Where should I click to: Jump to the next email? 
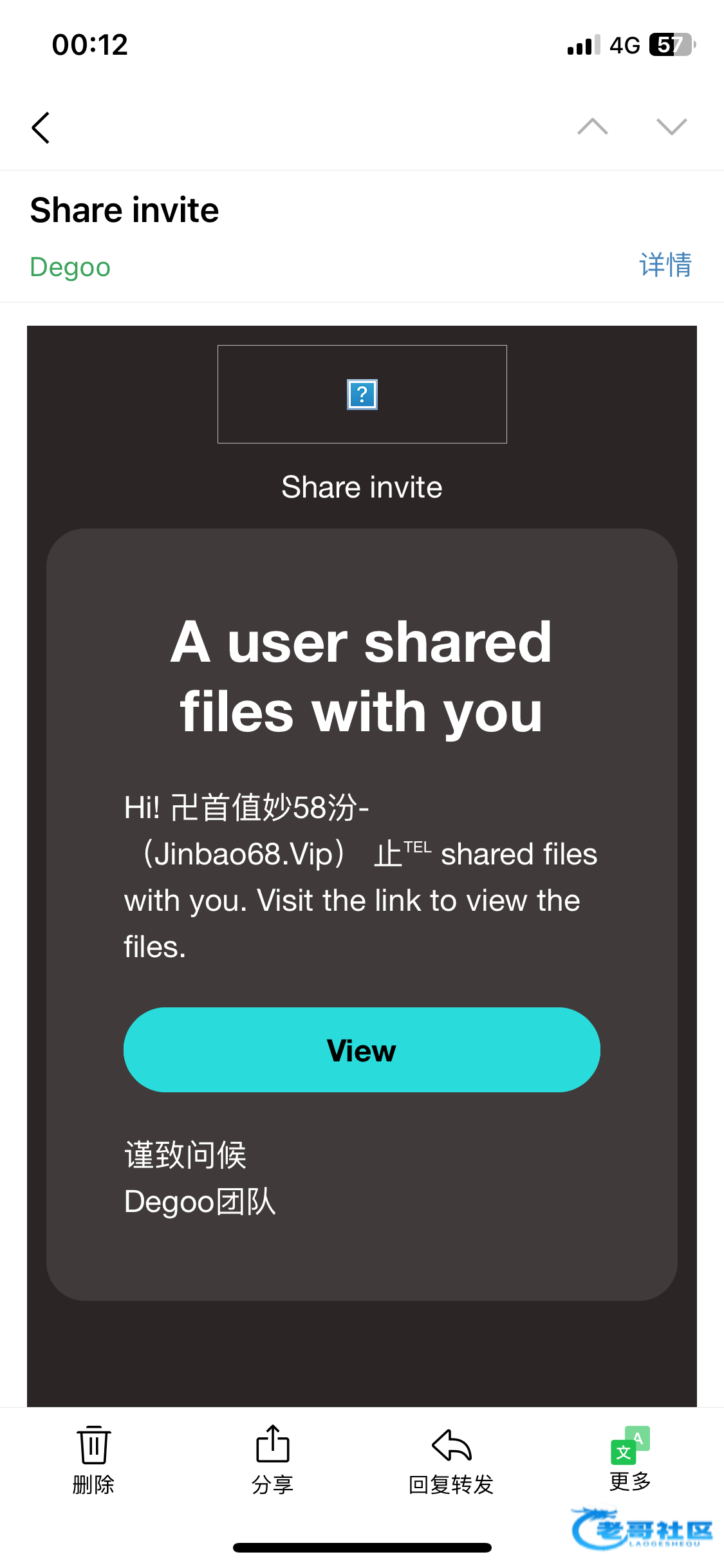(x=671, y=127)
